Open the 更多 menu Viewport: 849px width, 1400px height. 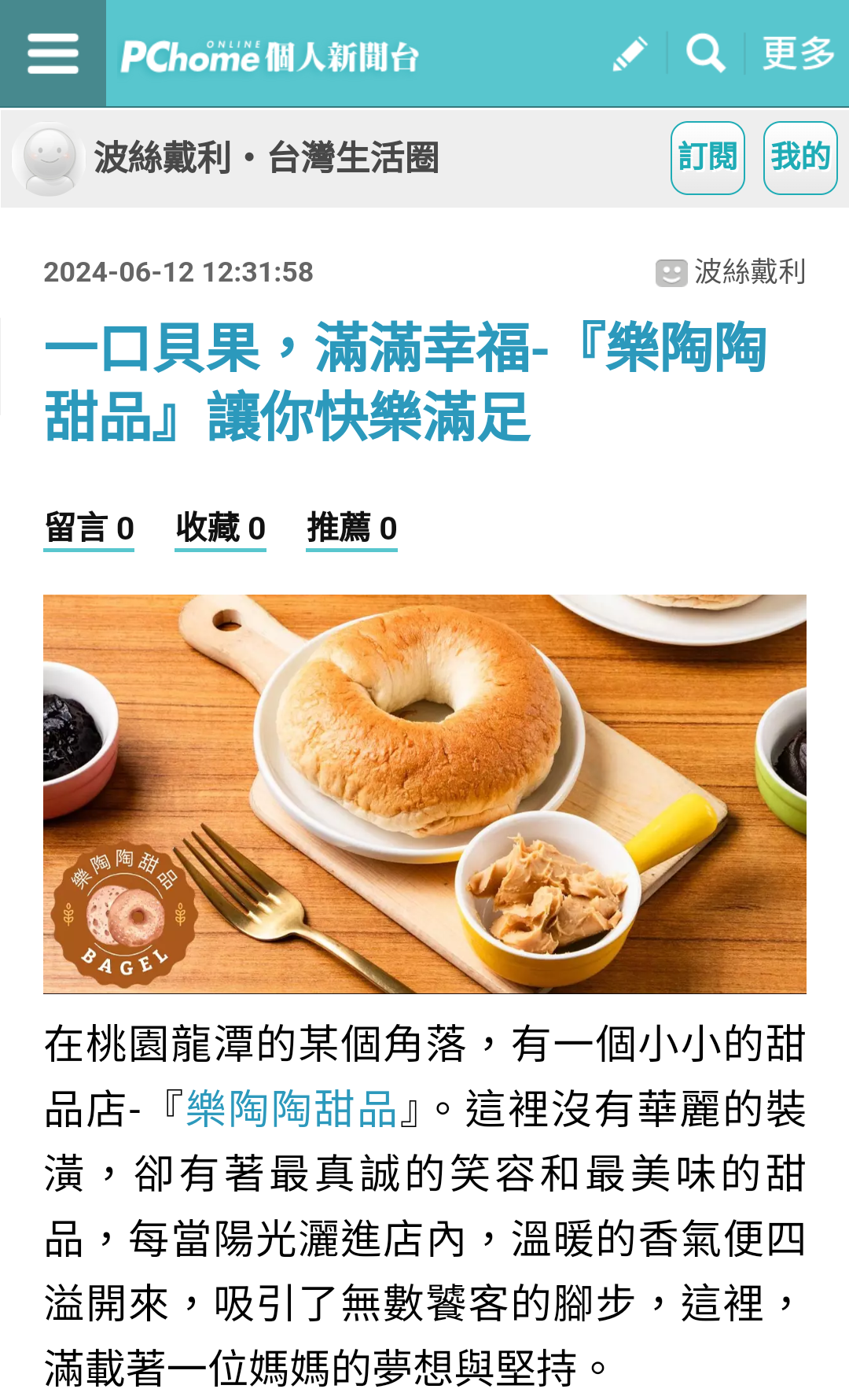point(798,53)
